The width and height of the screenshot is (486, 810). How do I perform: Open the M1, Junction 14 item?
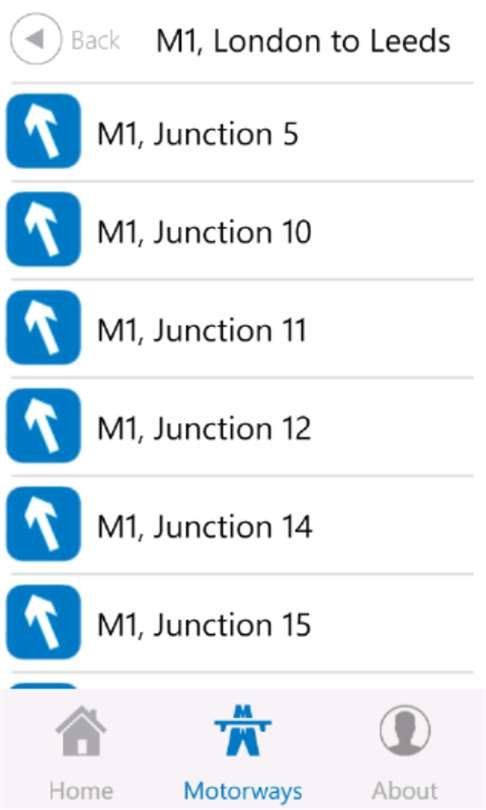coord(243,525)
